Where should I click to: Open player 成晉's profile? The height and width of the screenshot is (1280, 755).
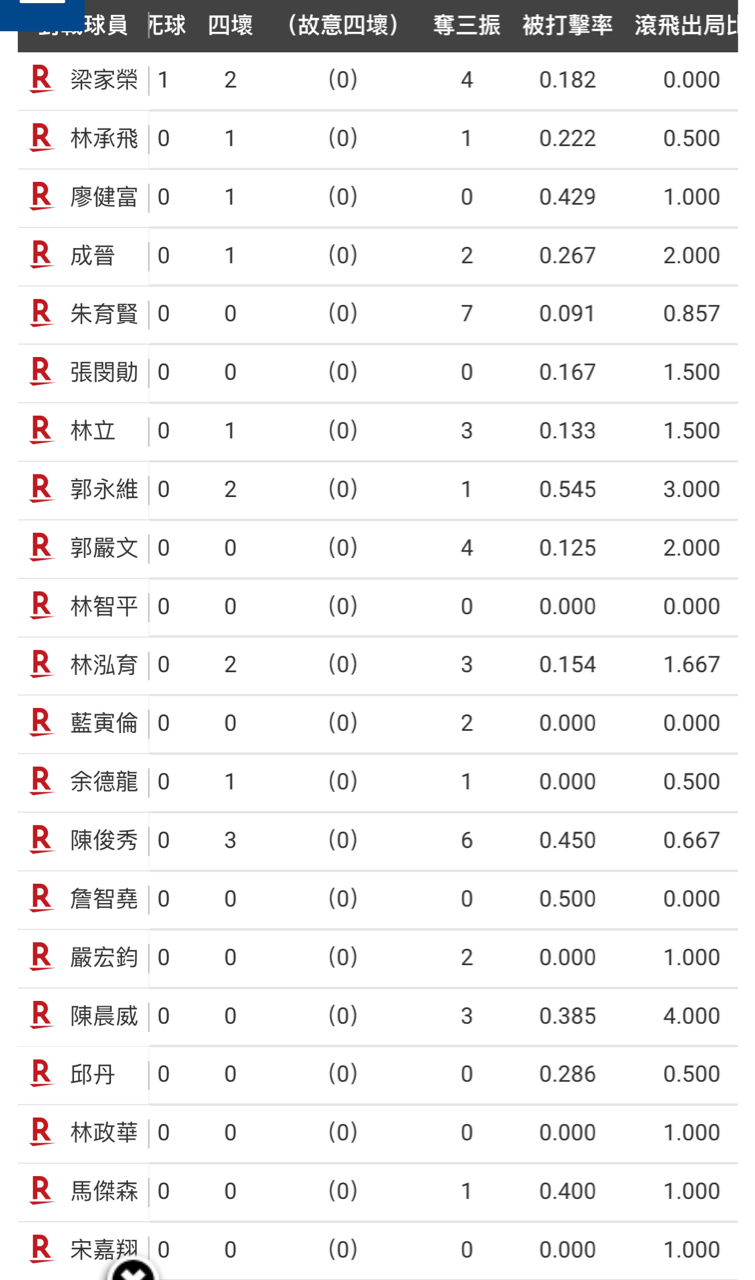[93, 255]
